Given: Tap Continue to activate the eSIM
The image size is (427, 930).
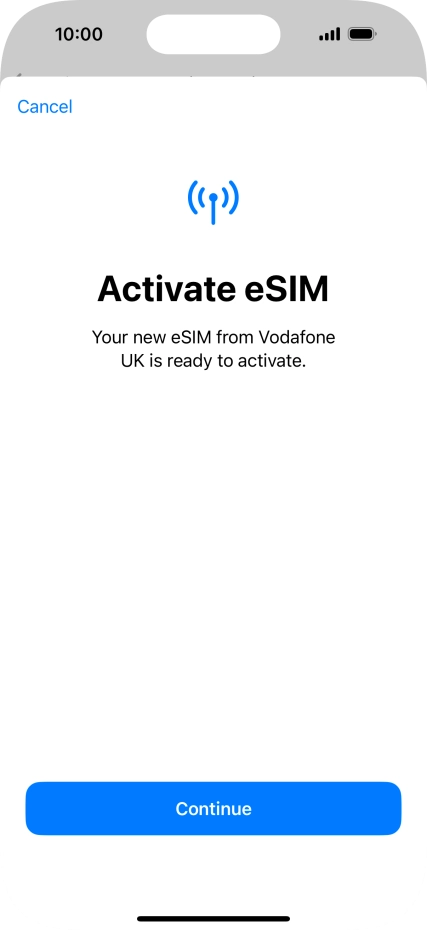Looking at the screenshot, I should (x=214, y=808).
